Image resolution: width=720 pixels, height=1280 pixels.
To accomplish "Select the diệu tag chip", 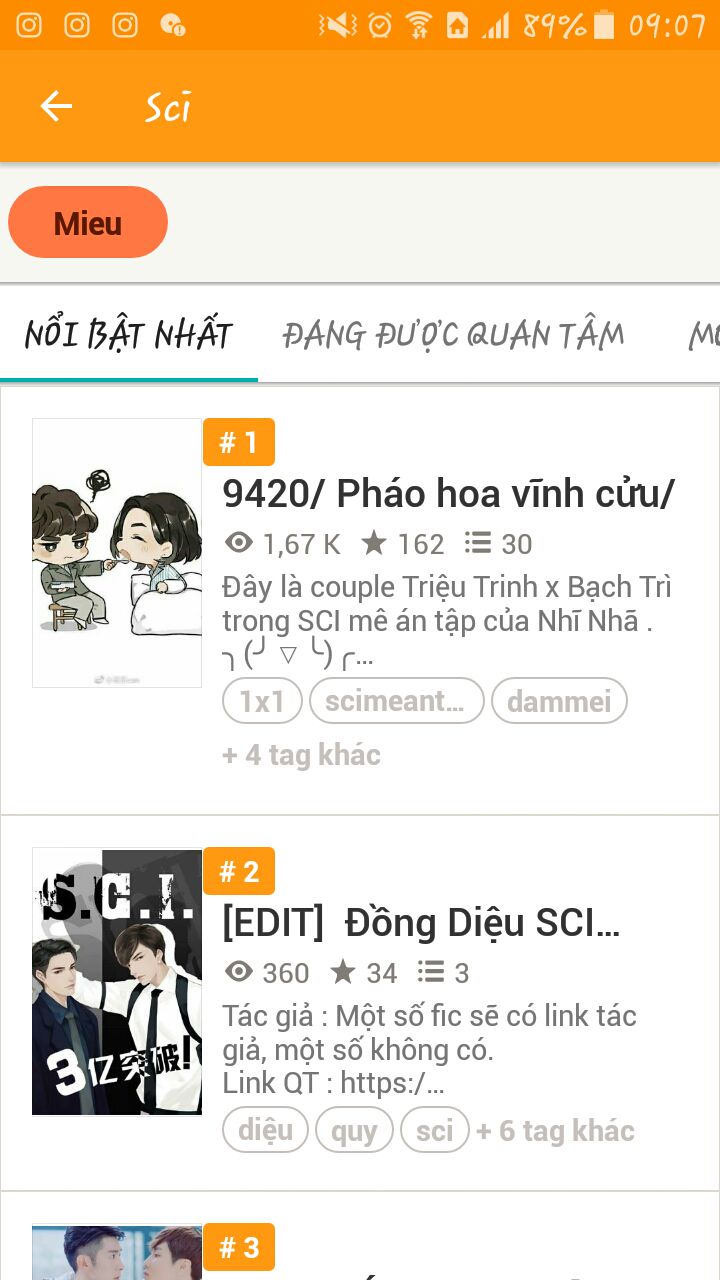I will (x=265, y=1131).
